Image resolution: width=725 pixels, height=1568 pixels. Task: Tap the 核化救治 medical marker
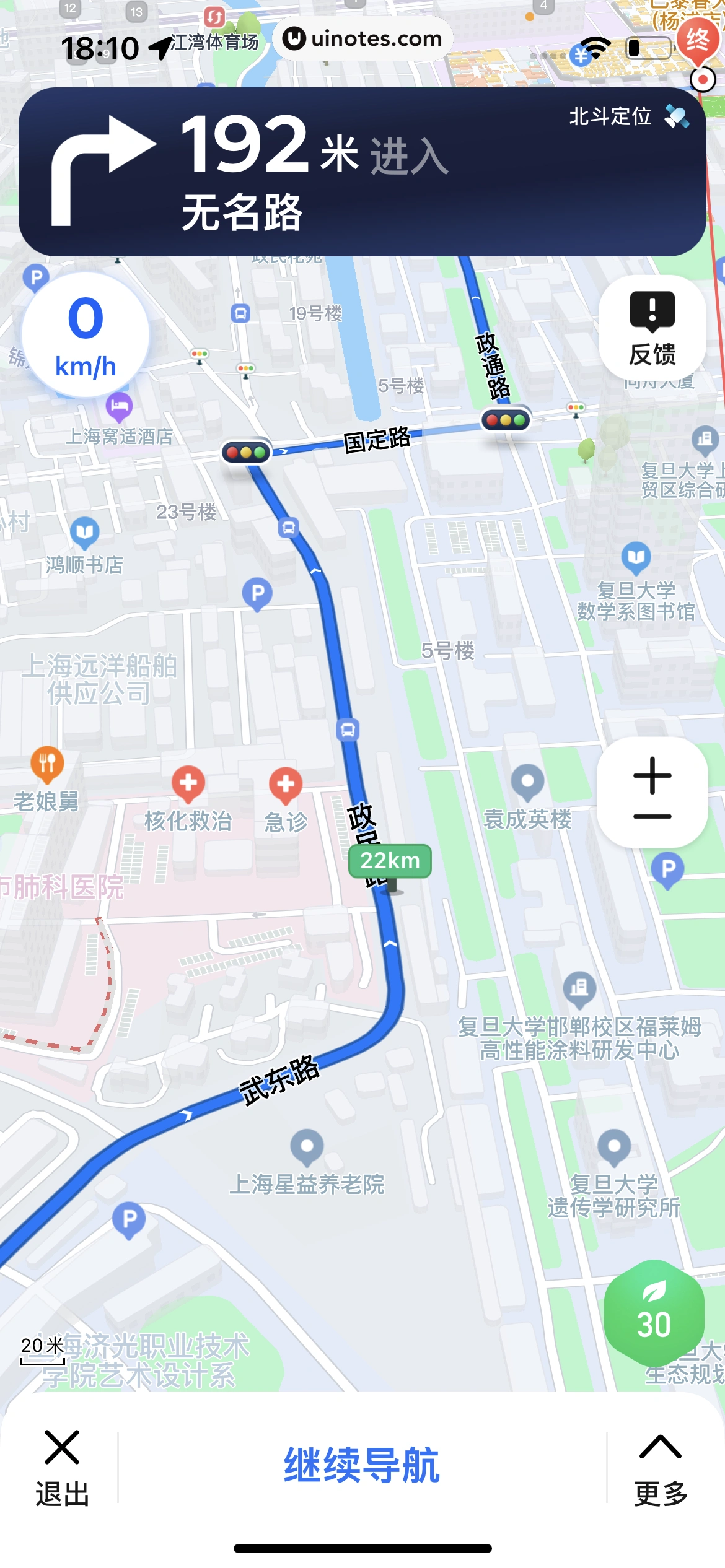point(188,783)
